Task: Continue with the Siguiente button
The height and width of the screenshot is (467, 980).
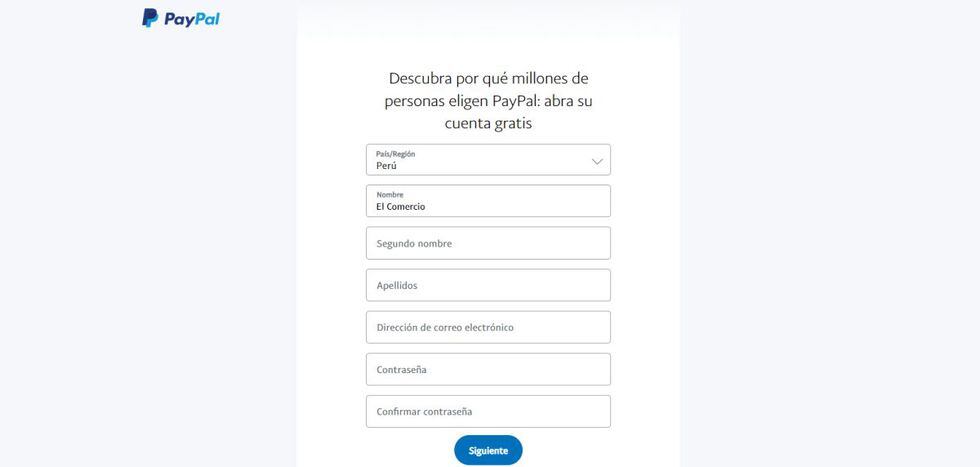Action: tap(488, 450)
